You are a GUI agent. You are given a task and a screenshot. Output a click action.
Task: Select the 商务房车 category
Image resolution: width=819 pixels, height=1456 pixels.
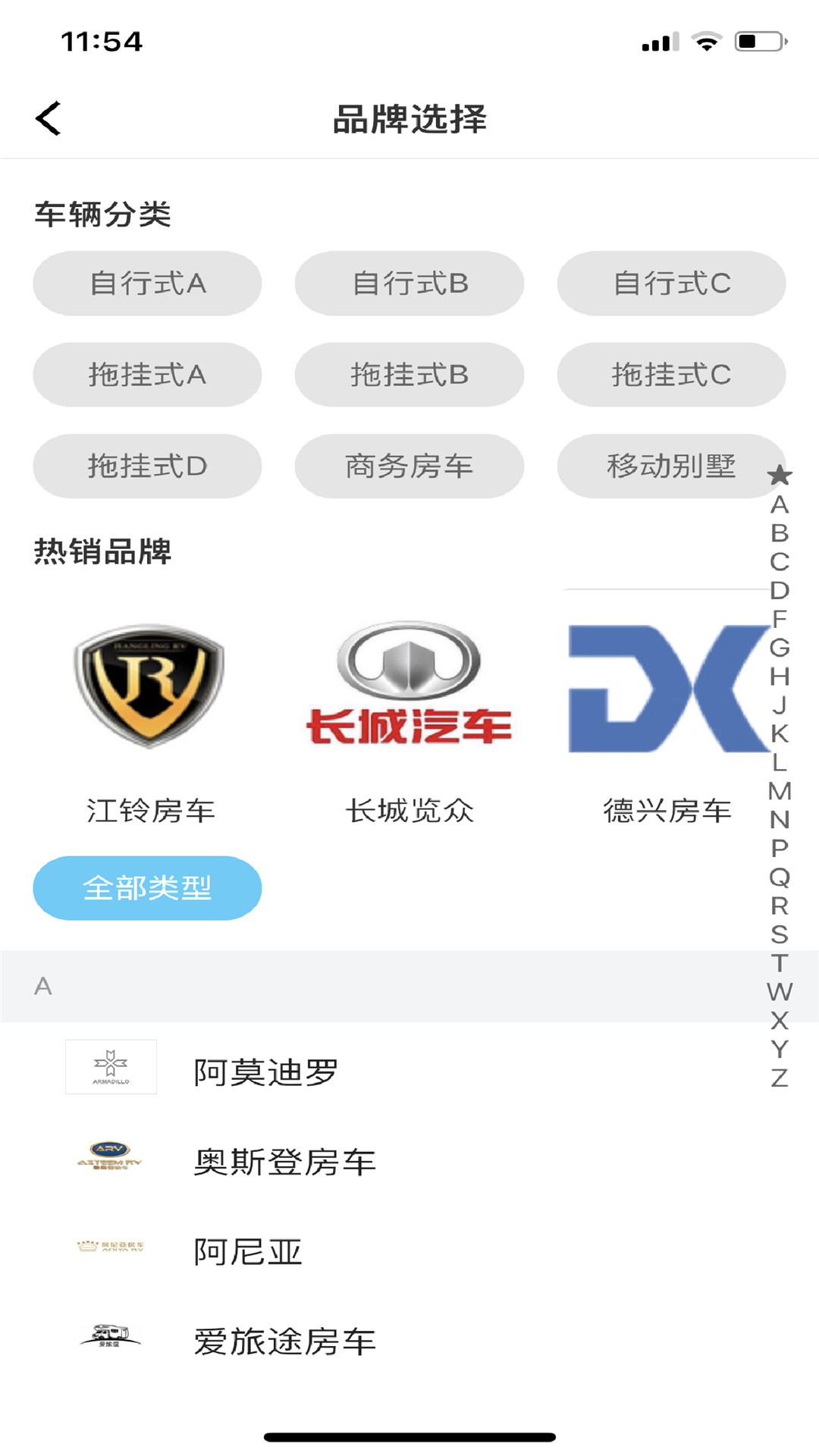coord(409,466)
